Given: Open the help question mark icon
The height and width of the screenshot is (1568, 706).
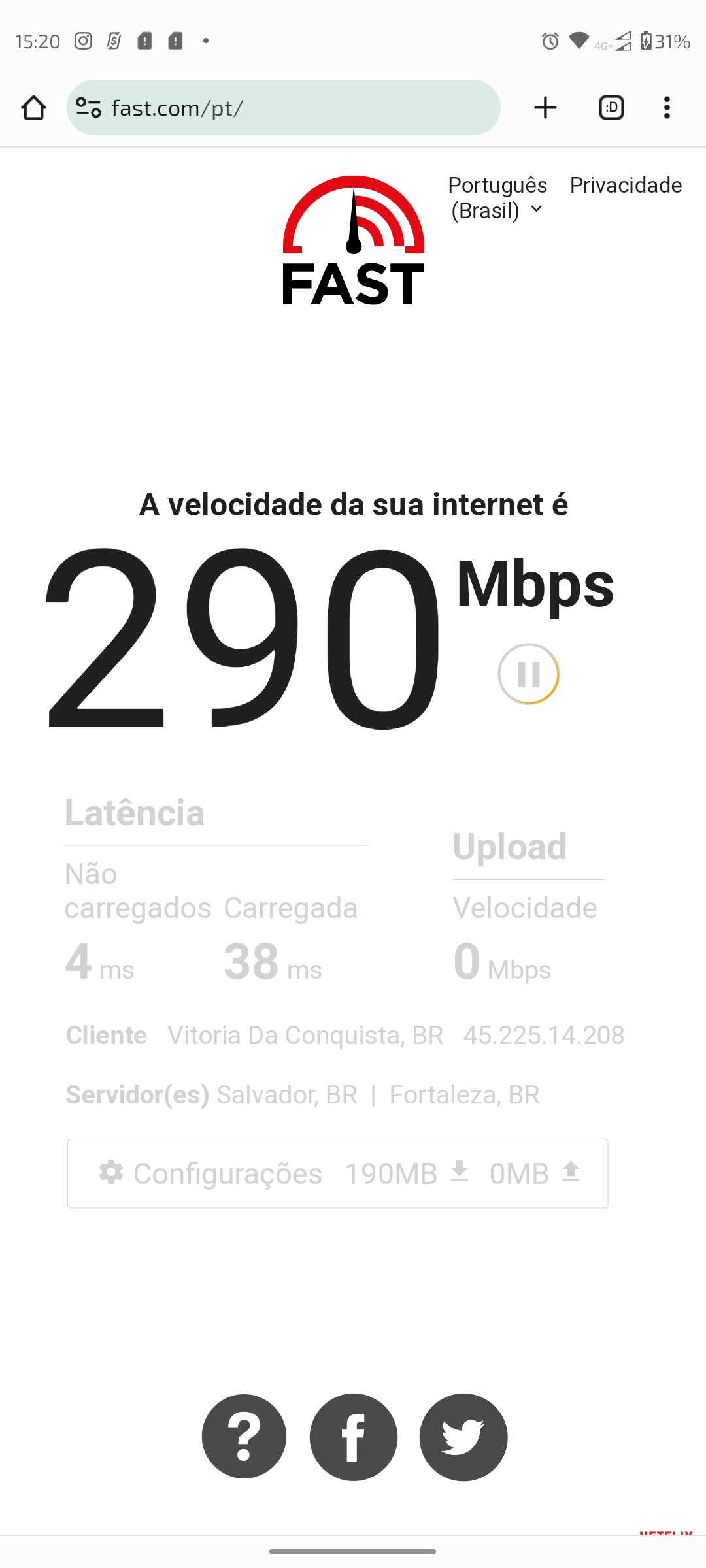Looking at the screenshot, I should pos(244,1437).
